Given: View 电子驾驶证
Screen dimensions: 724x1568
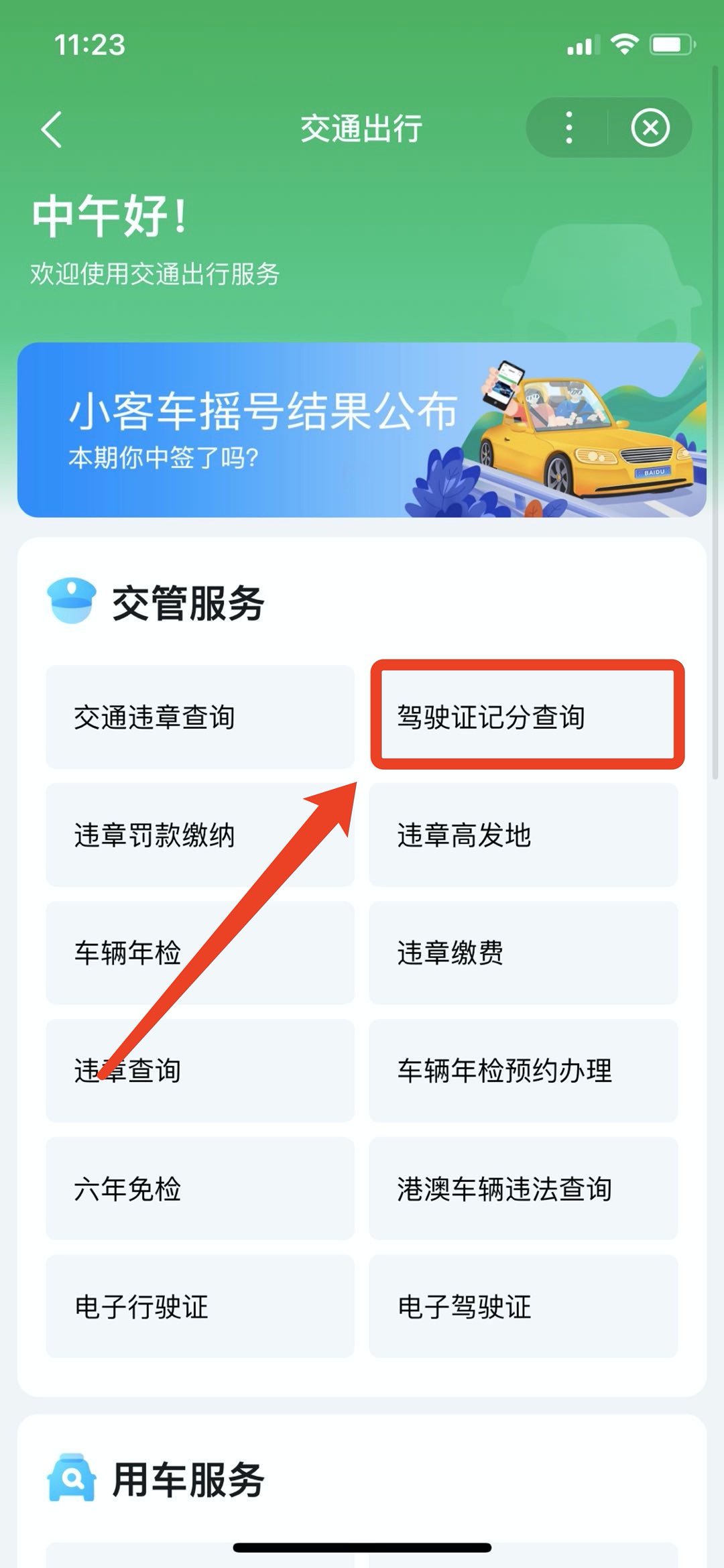Looking at the screenshot, I should (523, 1307).
